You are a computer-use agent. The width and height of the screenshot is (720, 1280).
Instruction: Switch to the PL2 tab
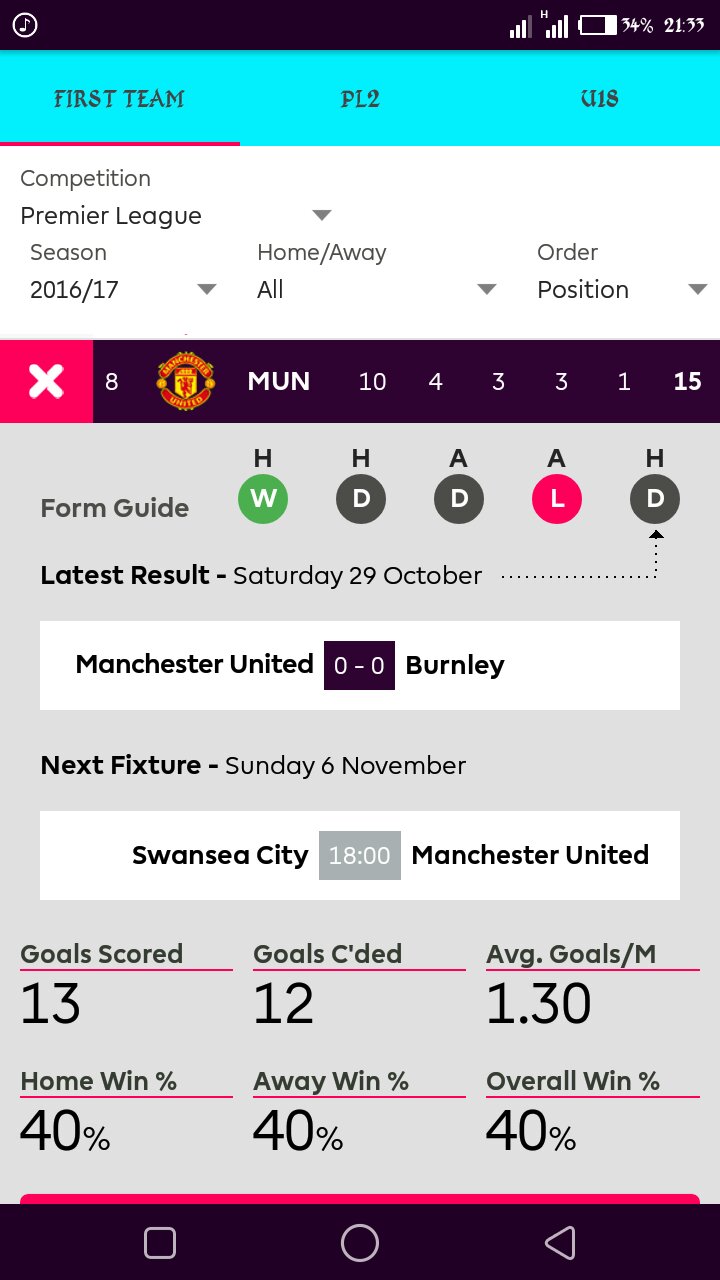(360, 99)
